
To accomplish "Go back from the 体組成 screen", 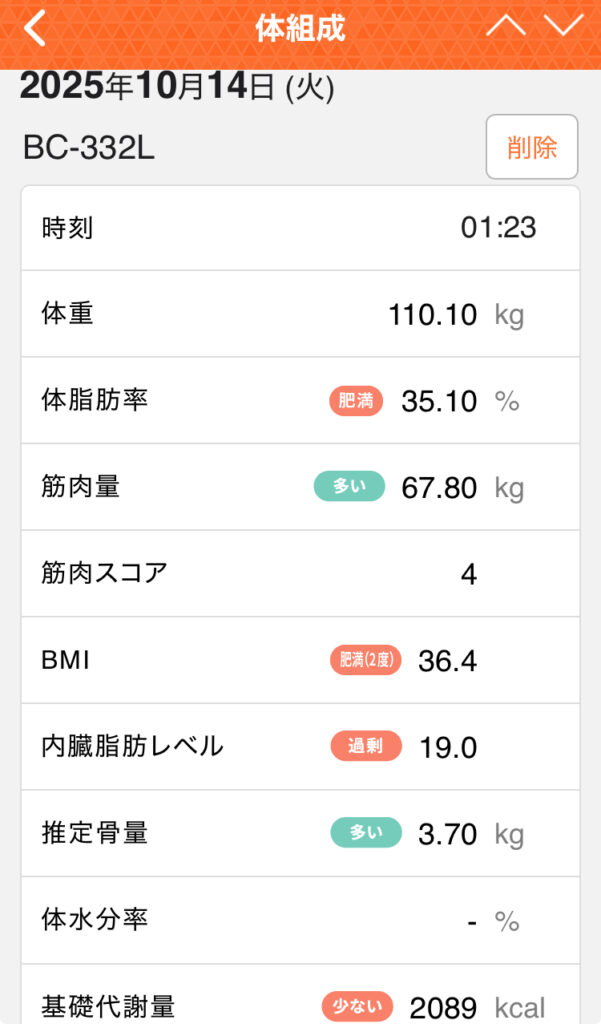I will (x=35, y=28).
